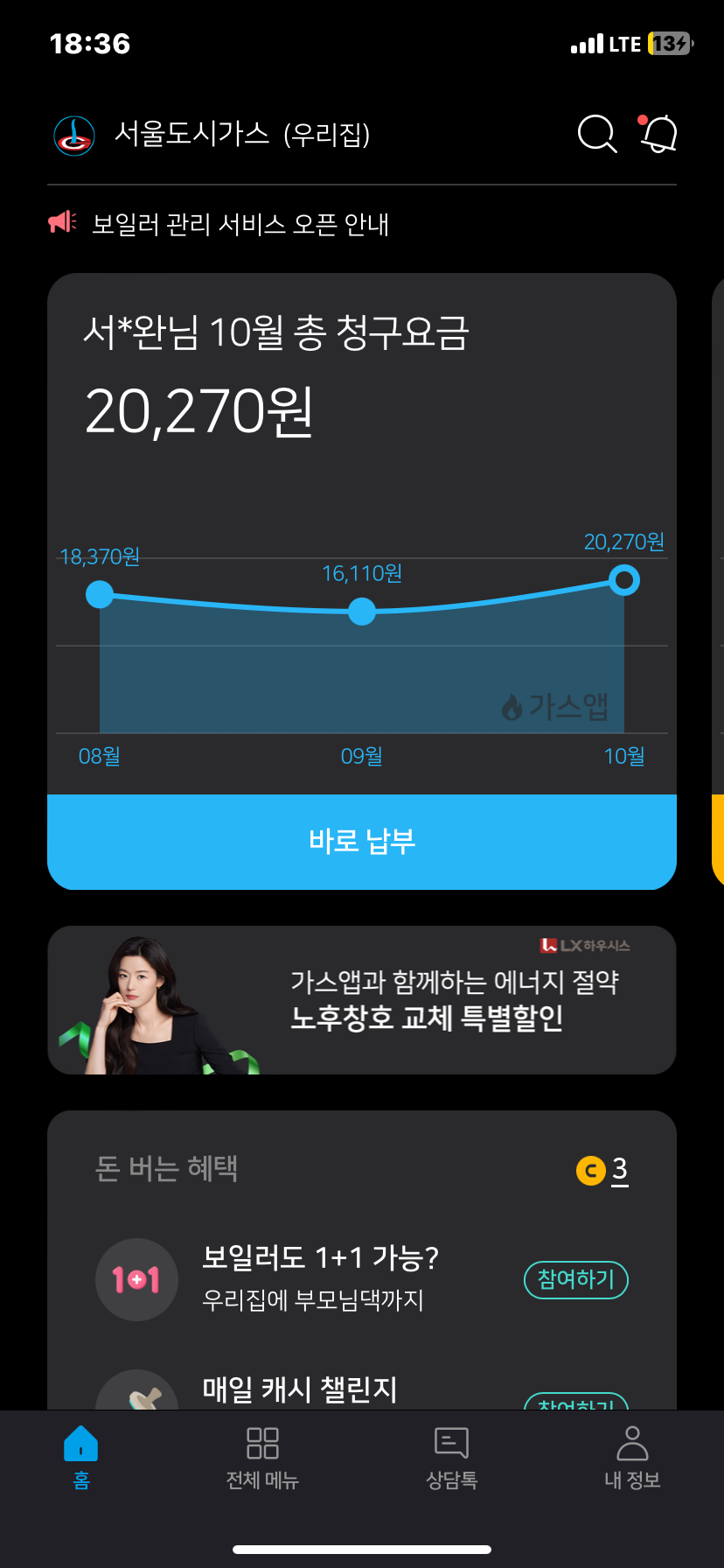Open 보일러 관리 서비스 오픈 안내 notice
Image resolution: width=724 pixels, height=1568 pixels.
tap(240, 224)
